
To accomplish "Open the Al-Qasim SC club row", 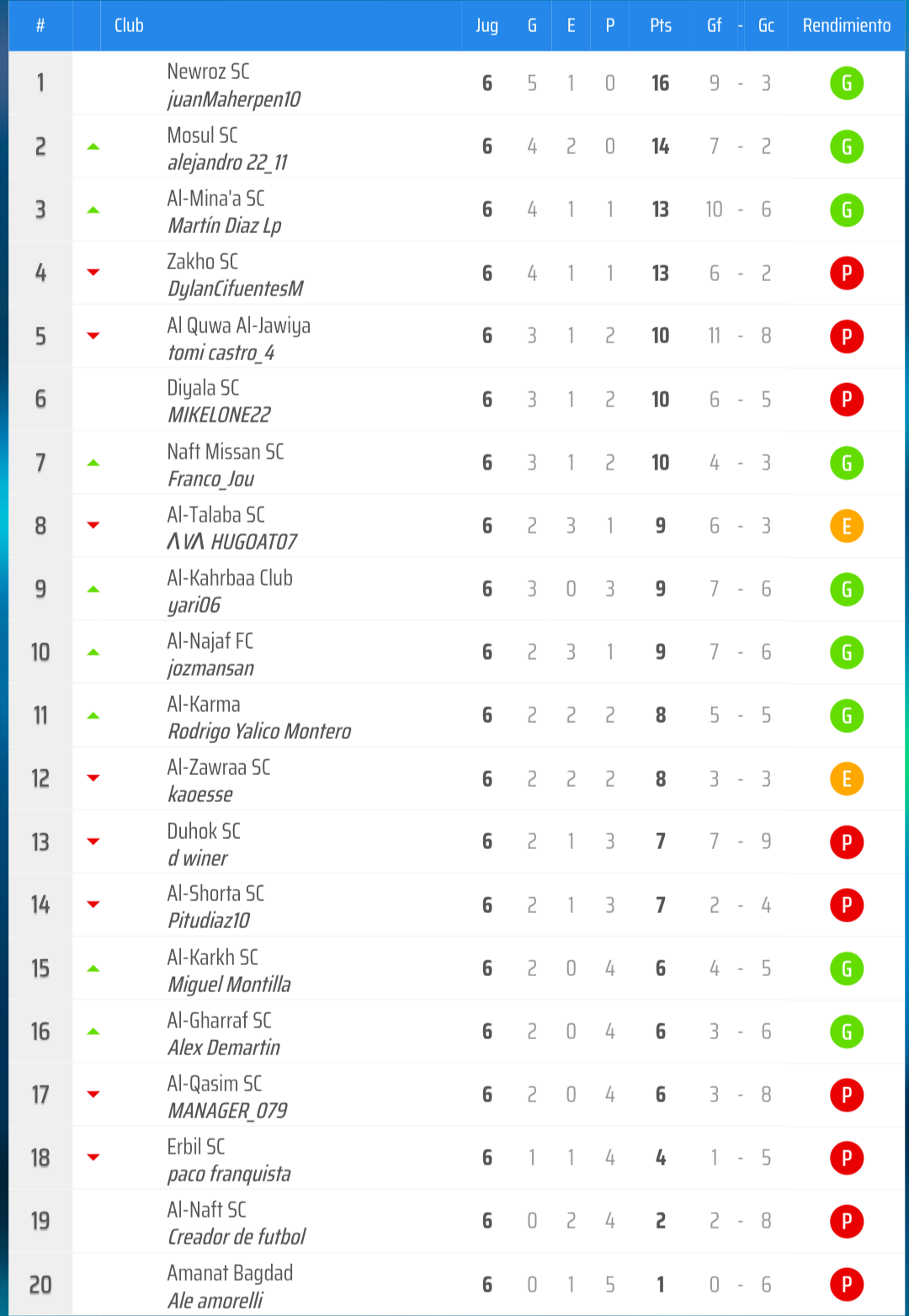I will (x=214, y=1084).
